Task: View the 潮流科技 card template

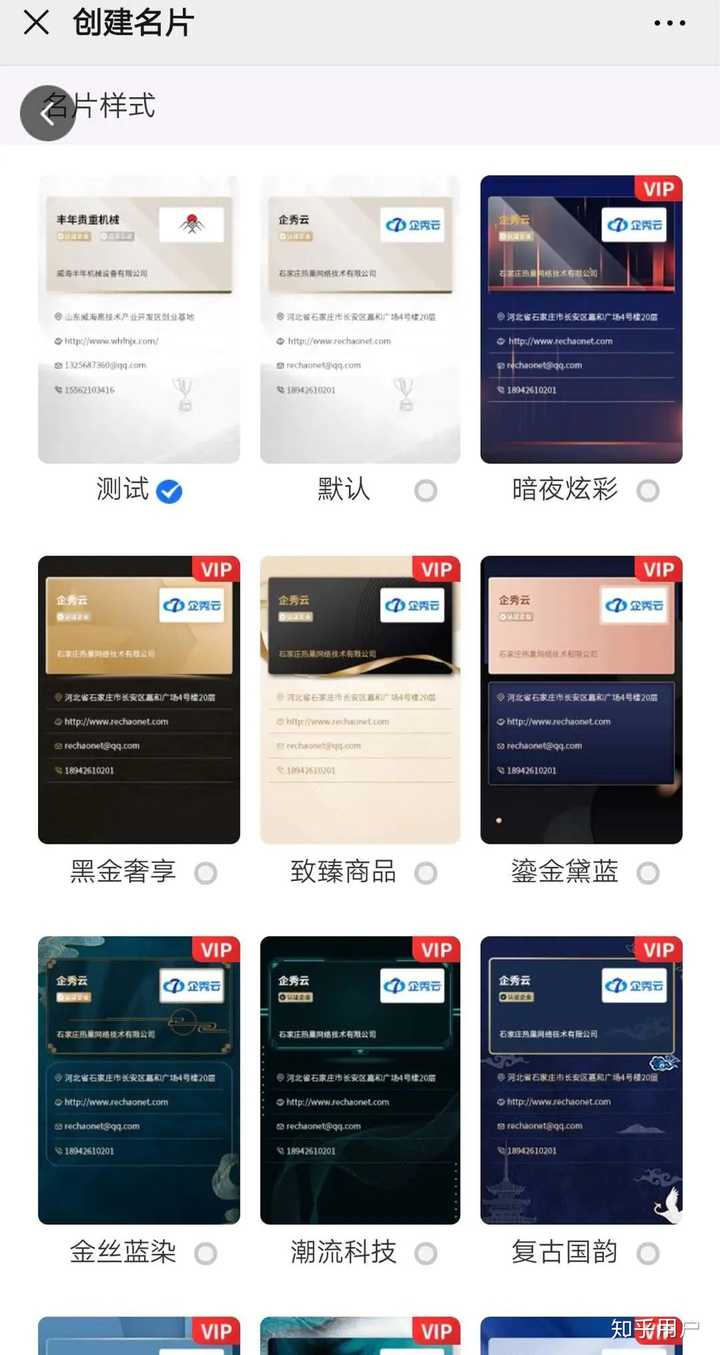Action: pos(360,1080)
